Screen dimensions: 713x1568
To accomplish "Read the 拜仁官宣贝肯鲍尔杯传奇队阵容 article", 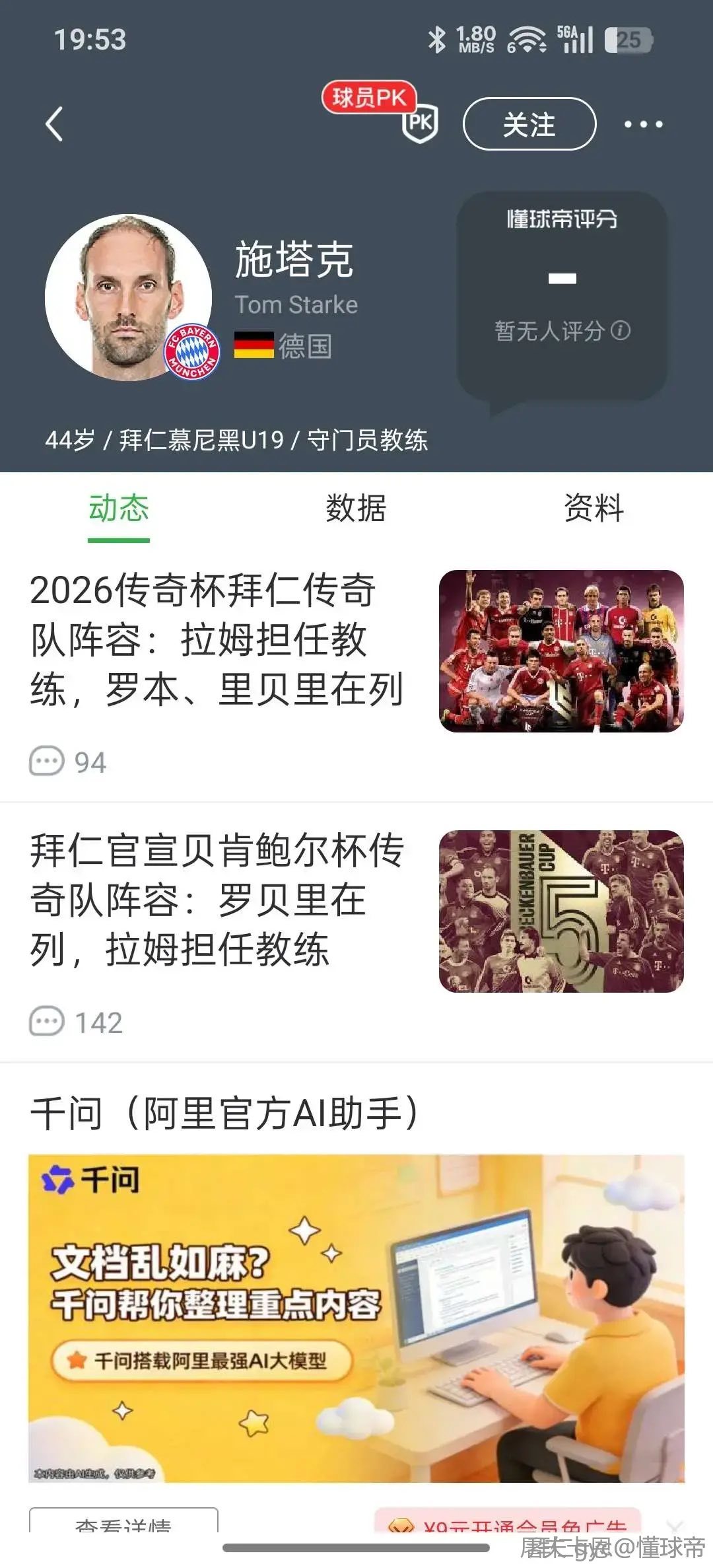I will tap(218, 900).
